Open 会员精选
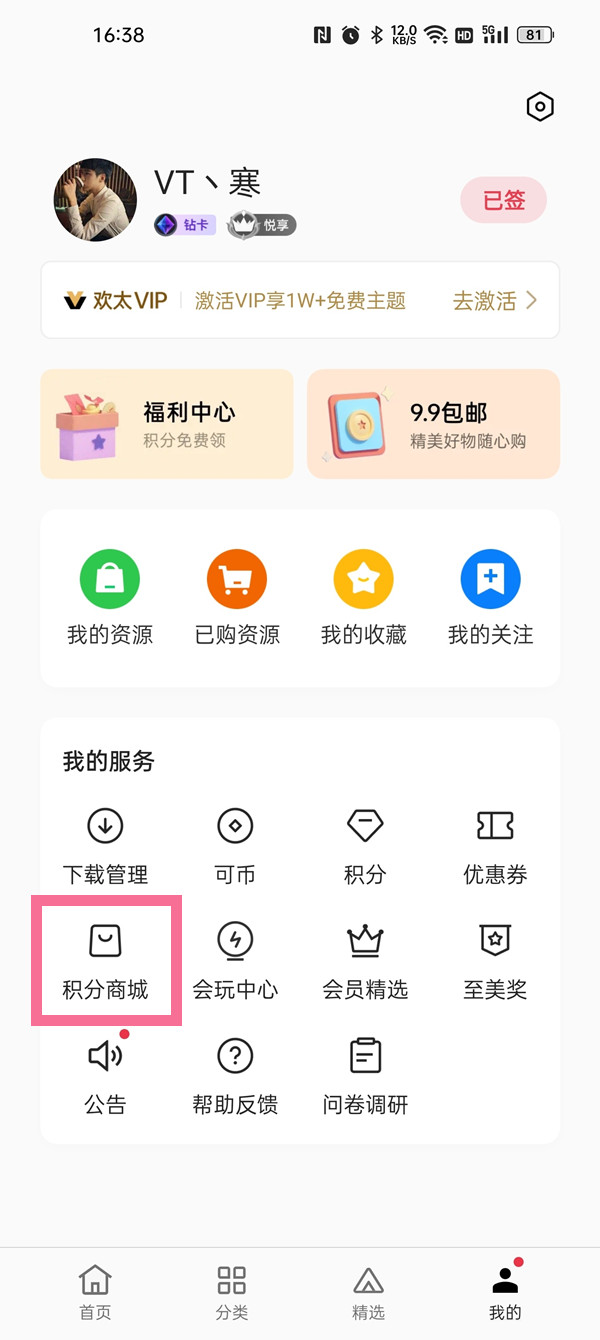This screenshot has width=600, height=1340. pos(365,960)
